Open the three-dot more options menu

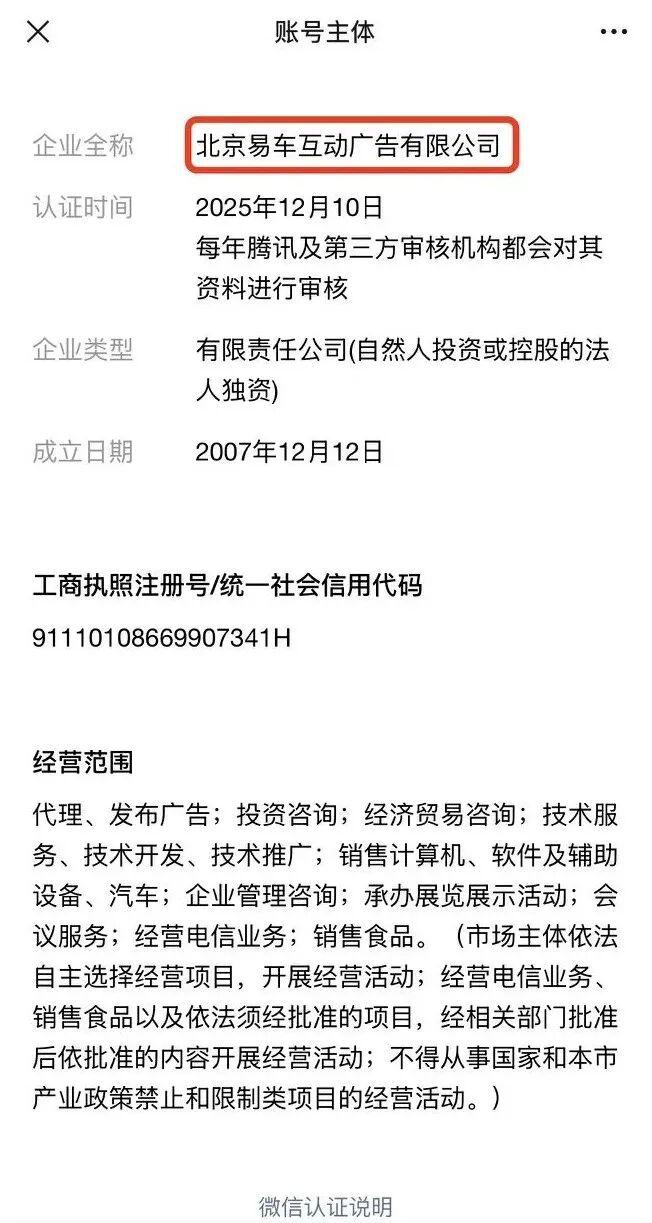[x=613, y=32]
